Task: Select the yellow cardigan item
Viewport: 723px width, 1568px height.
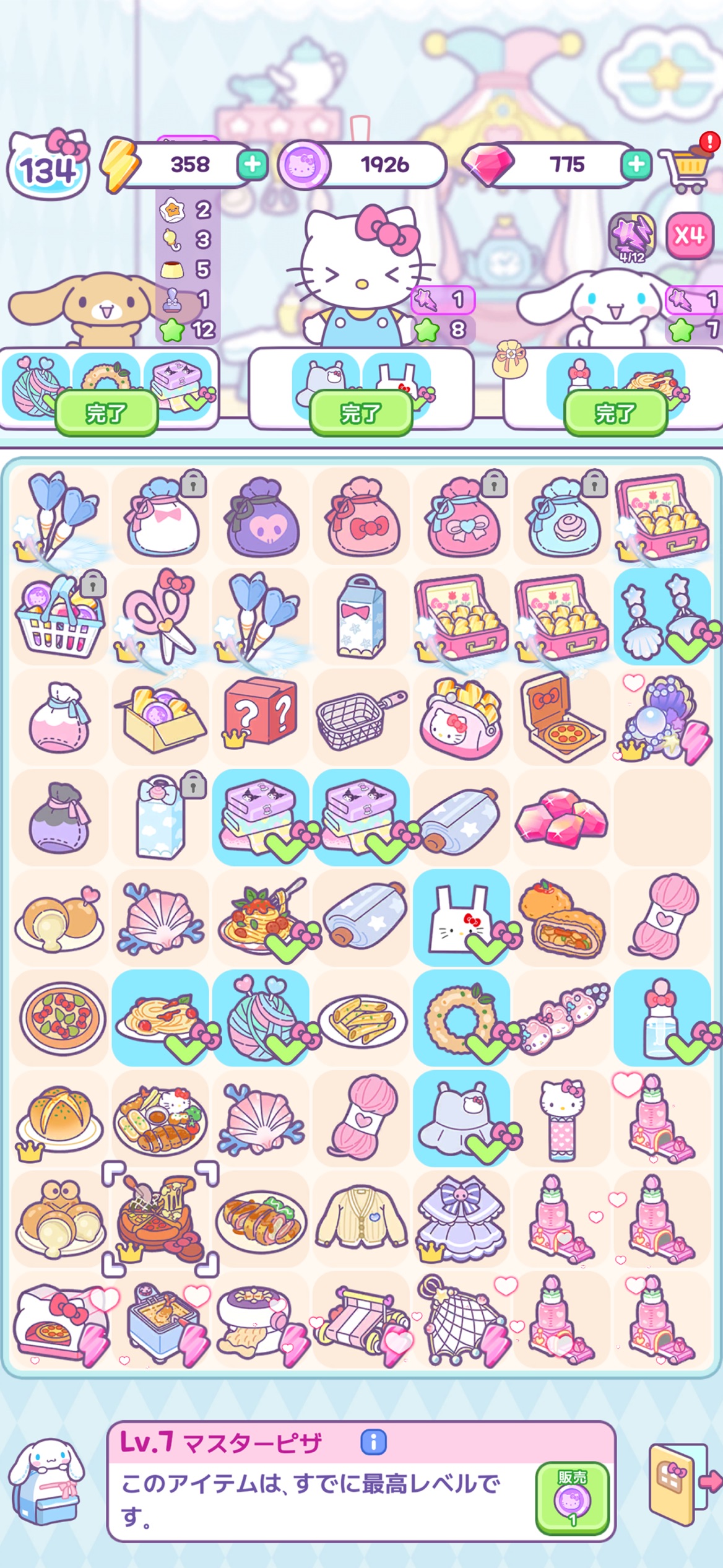Action: pyautogui.click(x=361, y=1216)
